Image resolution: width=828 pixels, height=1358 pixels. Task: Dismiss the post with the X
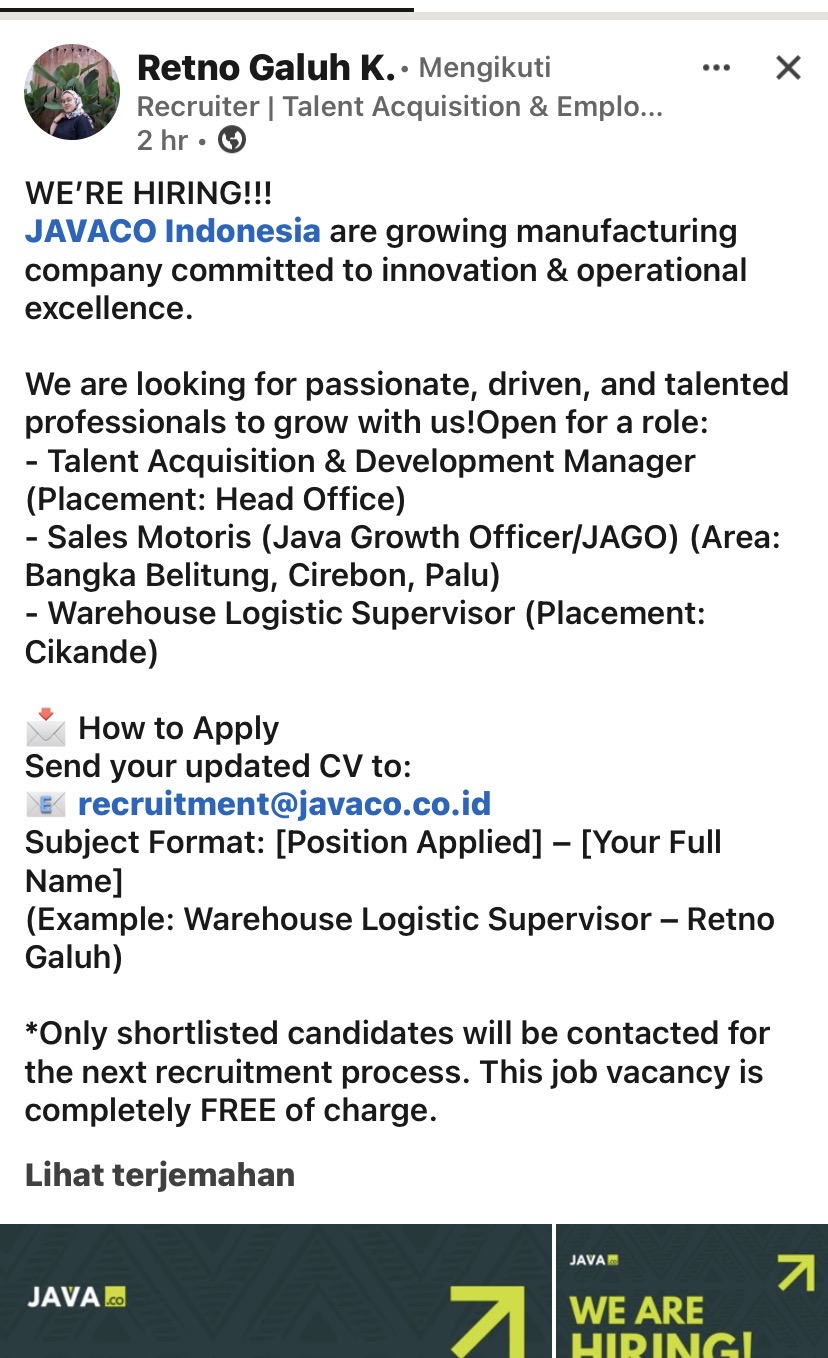coord(788,68)
